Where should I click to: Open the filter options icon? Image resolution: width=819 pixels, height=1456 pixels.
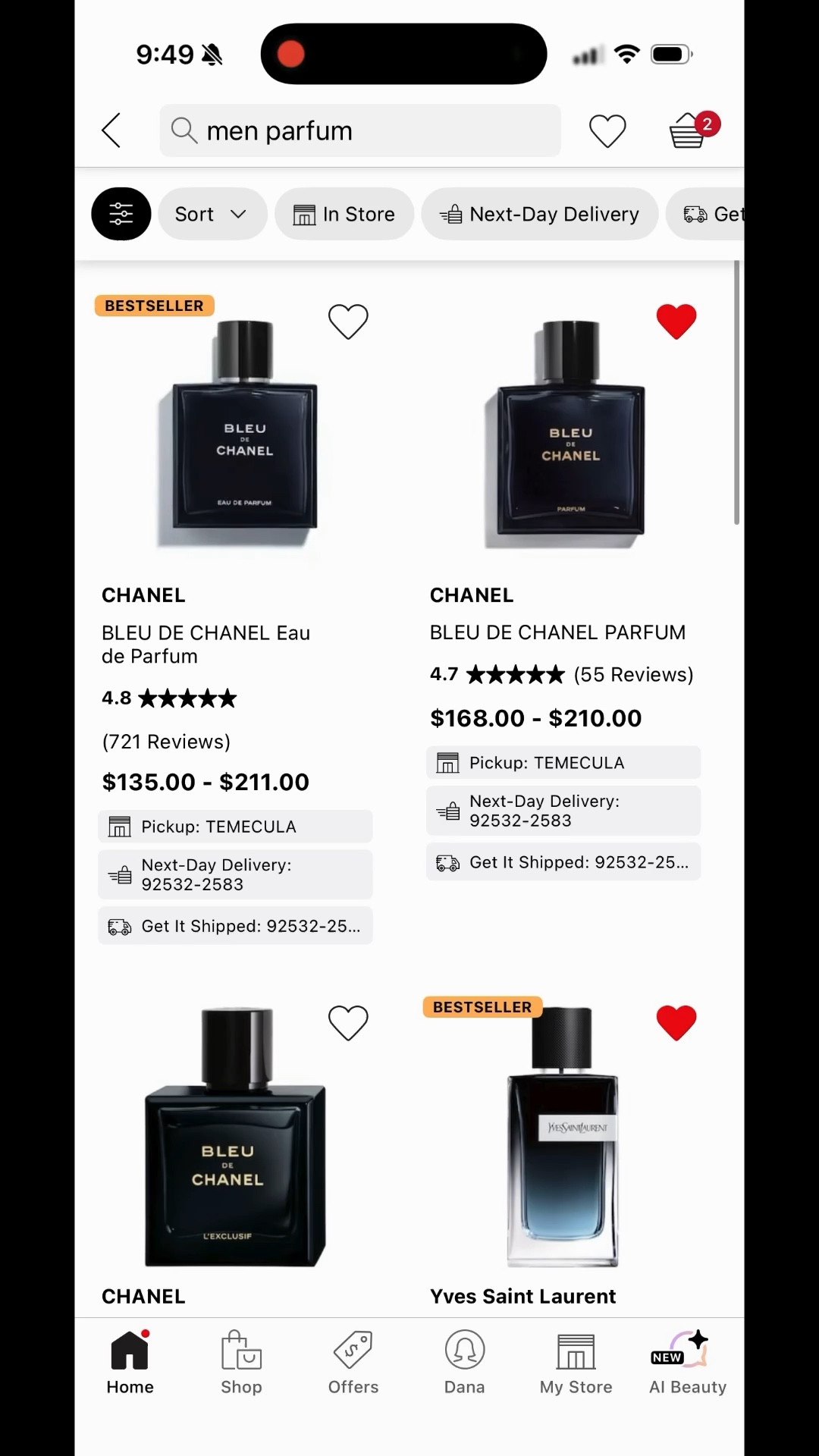click(121, 214)
